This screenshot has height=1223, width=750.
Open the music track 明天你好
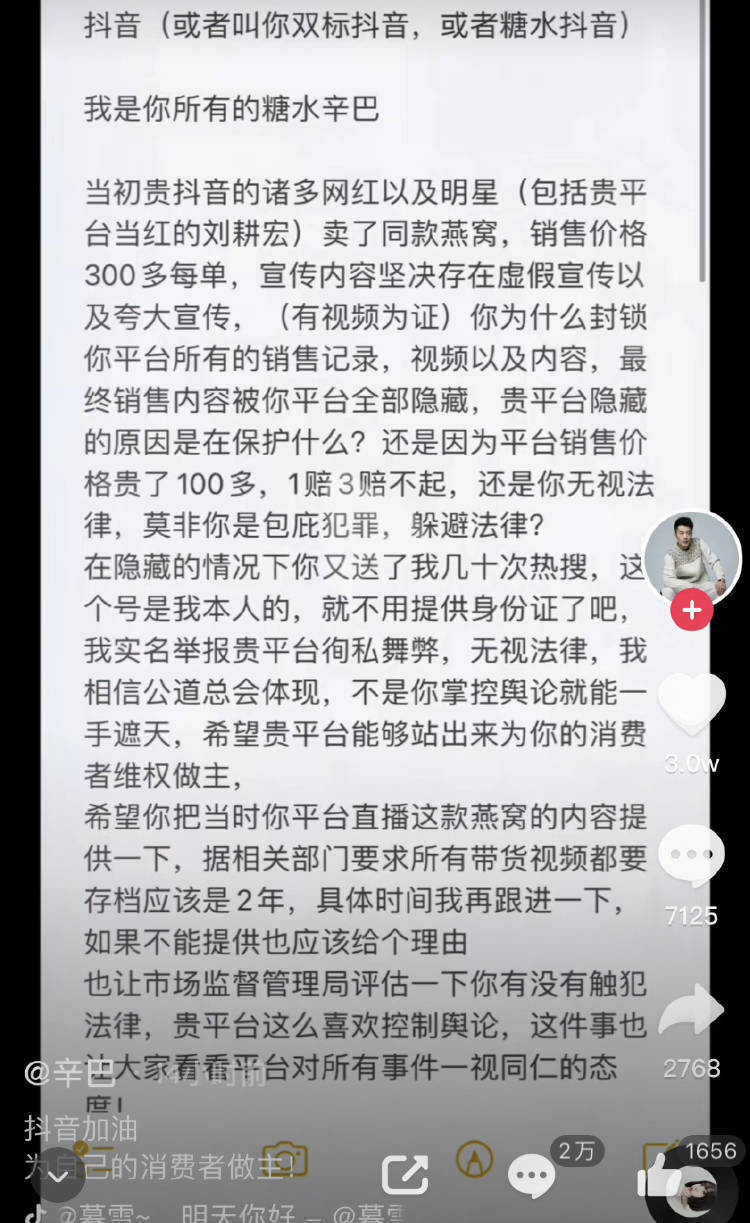click(x=238, y=1213)
